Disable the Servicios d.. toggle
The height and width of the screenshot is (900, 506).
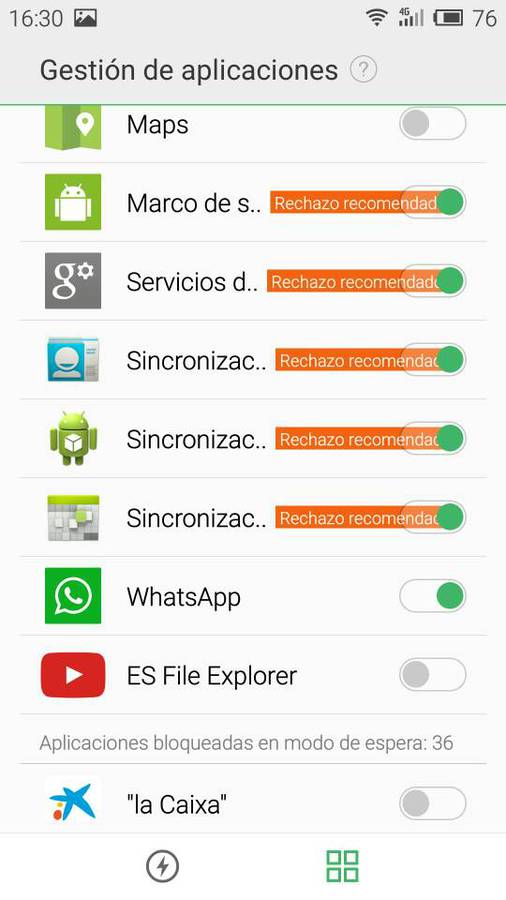[433, 281]
